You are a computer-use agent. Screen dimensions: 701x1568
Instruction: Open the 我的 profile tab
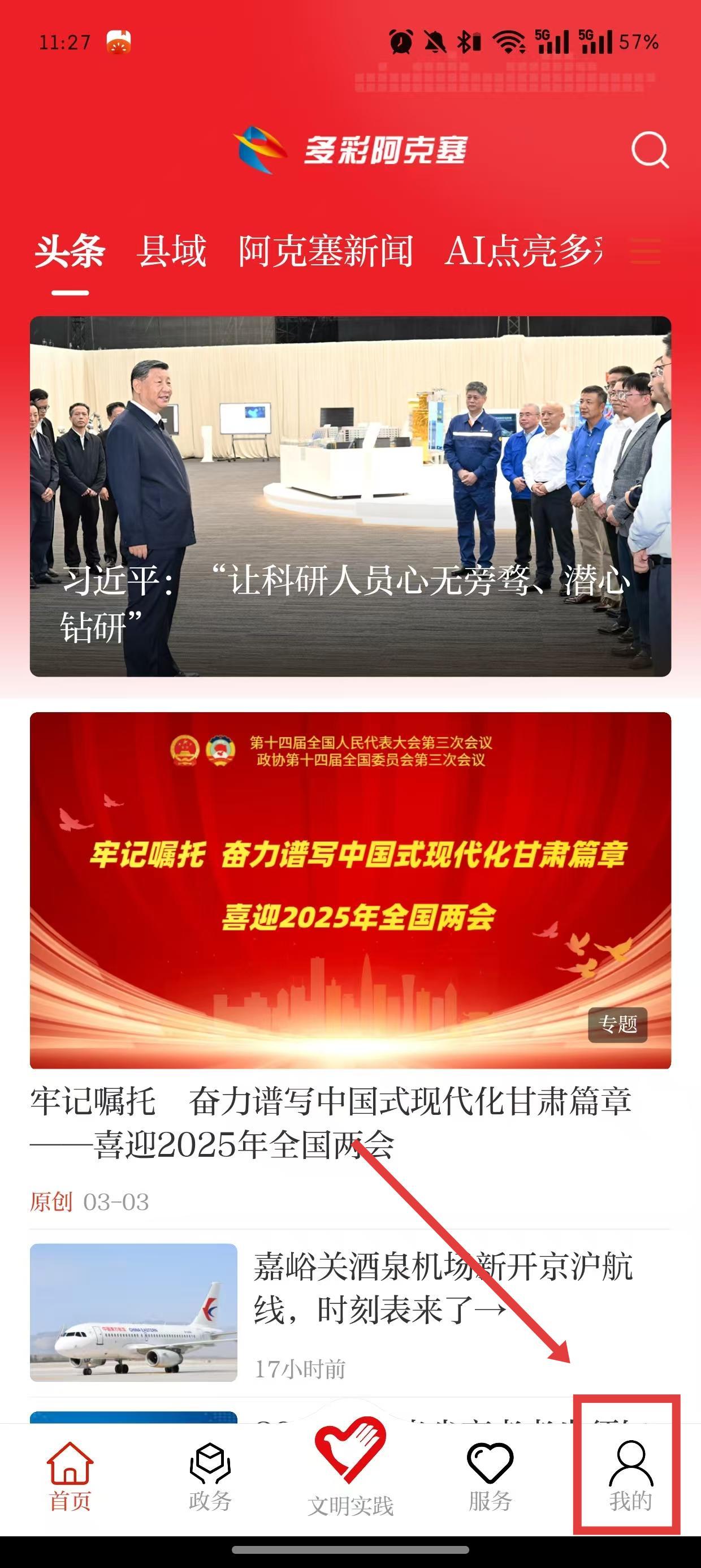click(630, 1480)
